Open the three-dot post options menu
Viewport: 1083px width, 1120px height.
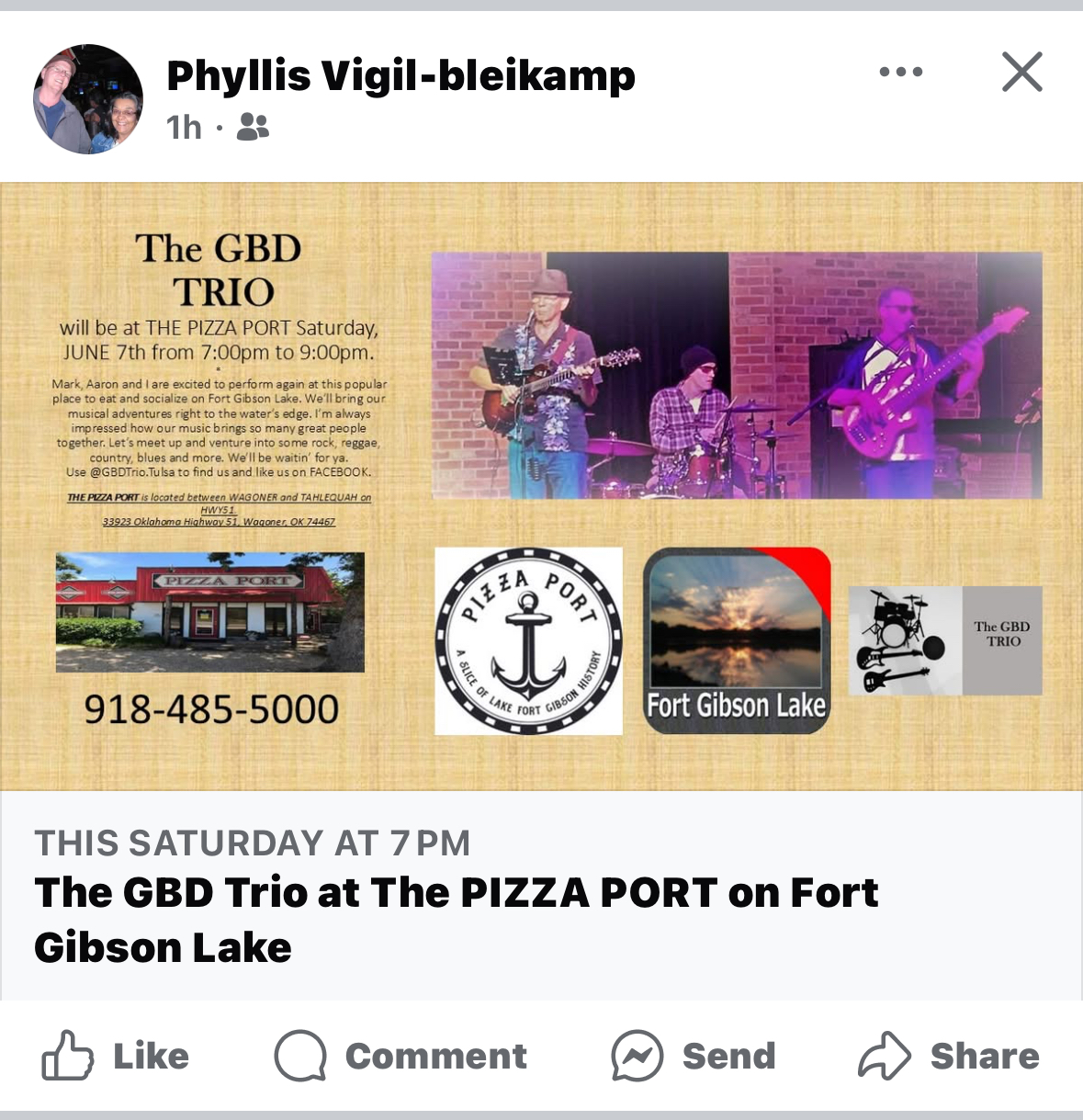pos(900,72)
